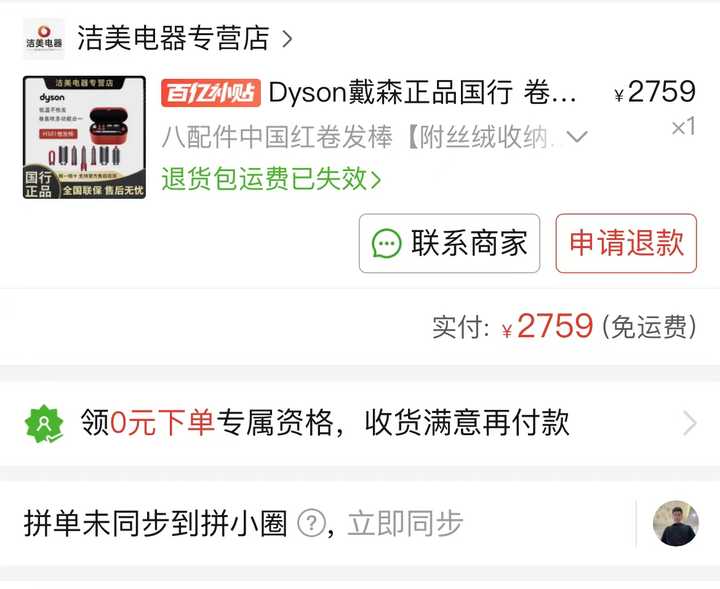Tap 申请退款 to request a refund

point(626,243)
